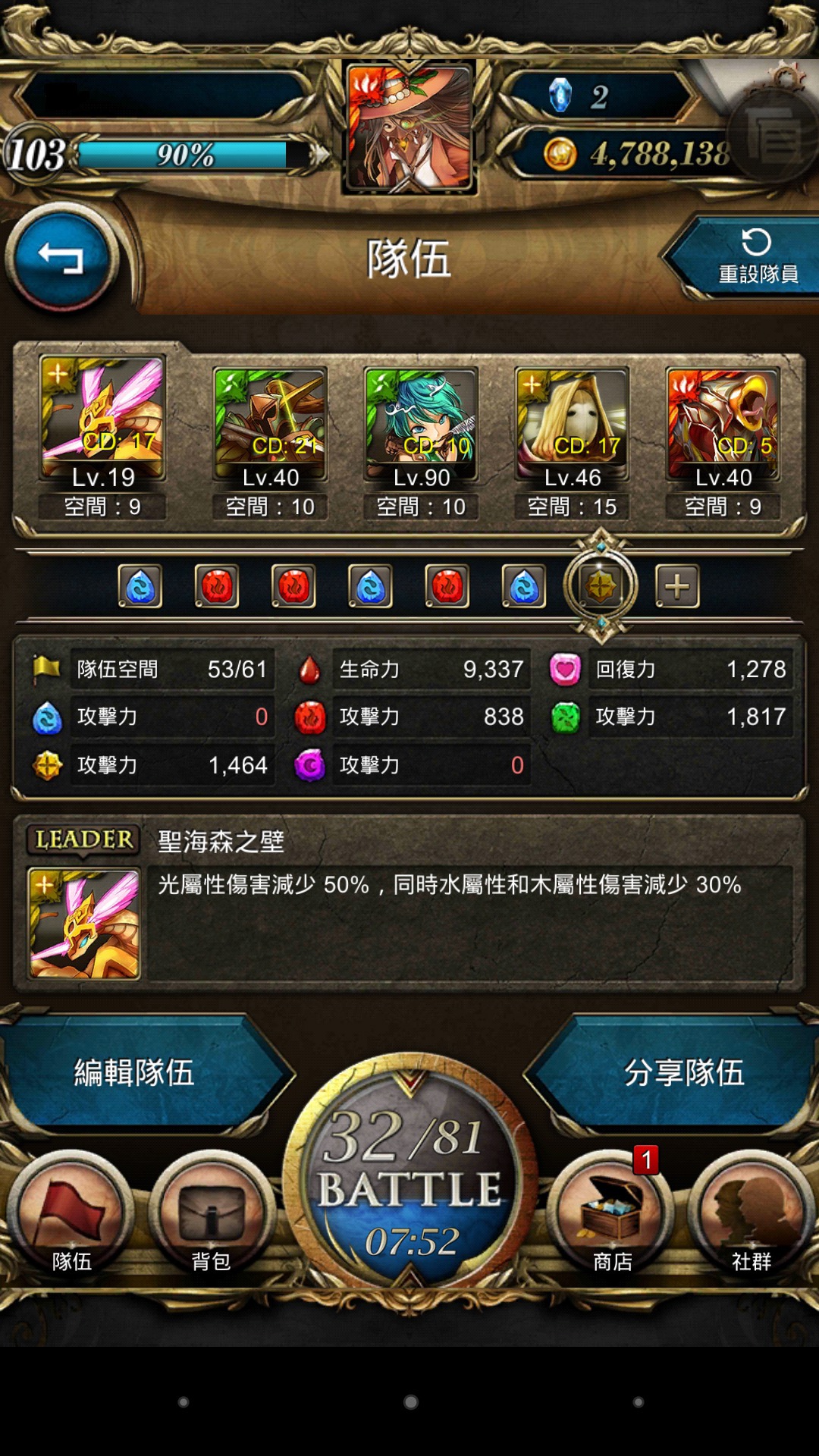Tap the player avatar portrait at top
The height and width of the screenshot is (1456, 819).
(409, 127)
